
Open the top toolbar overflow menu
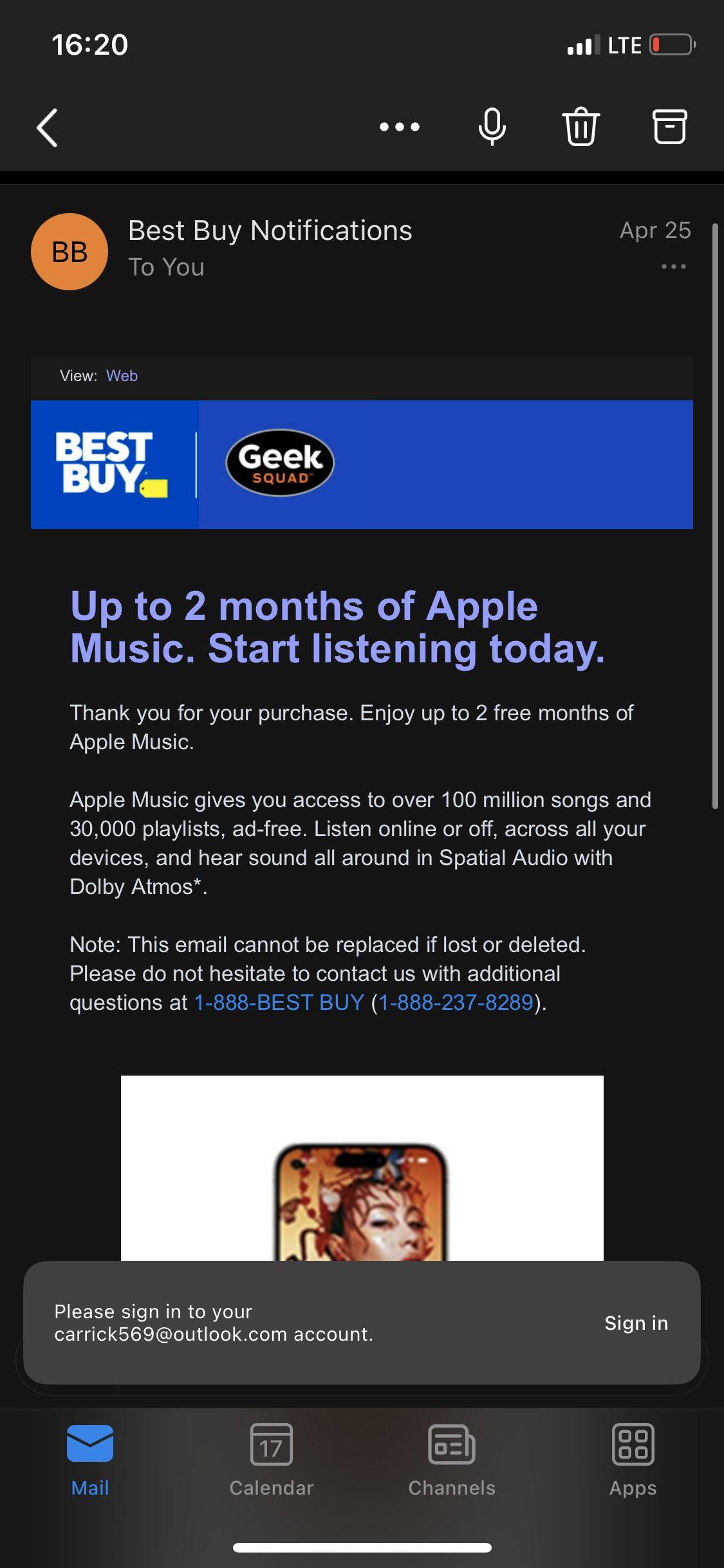pos(399,127)
